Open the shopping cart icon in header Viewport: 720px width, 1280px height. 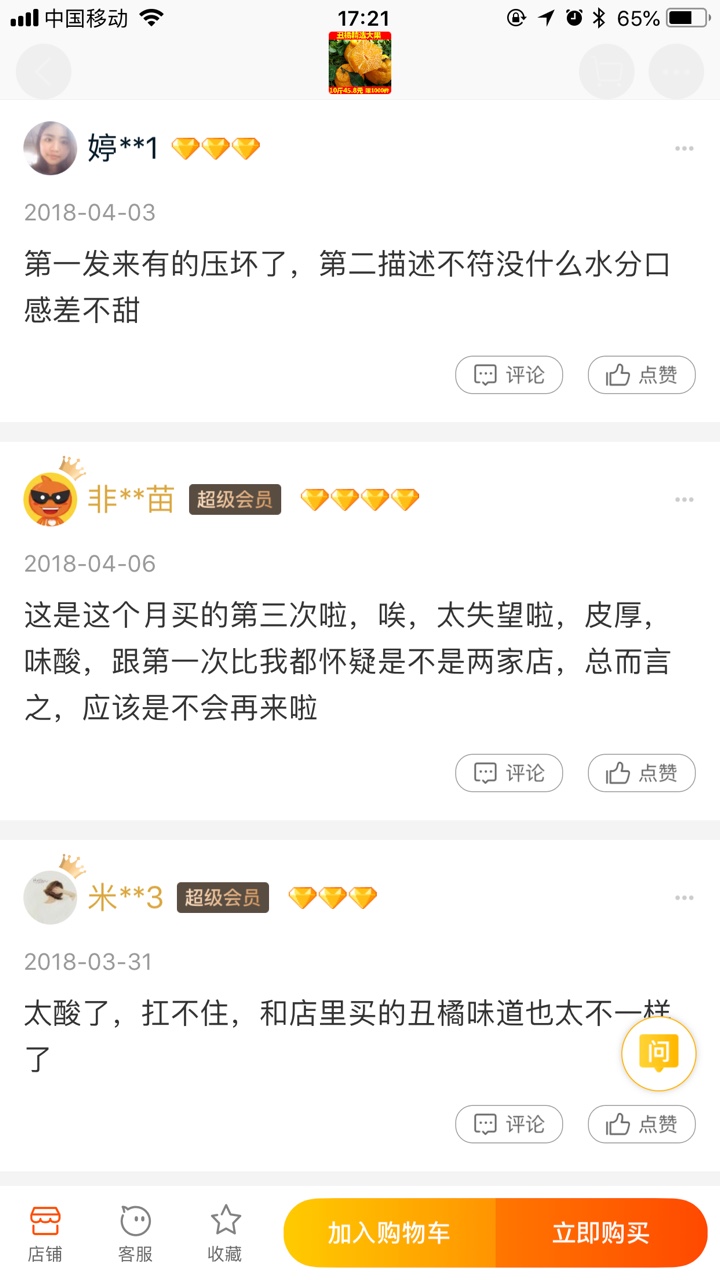pyautogui.click(x=607, y=71)
